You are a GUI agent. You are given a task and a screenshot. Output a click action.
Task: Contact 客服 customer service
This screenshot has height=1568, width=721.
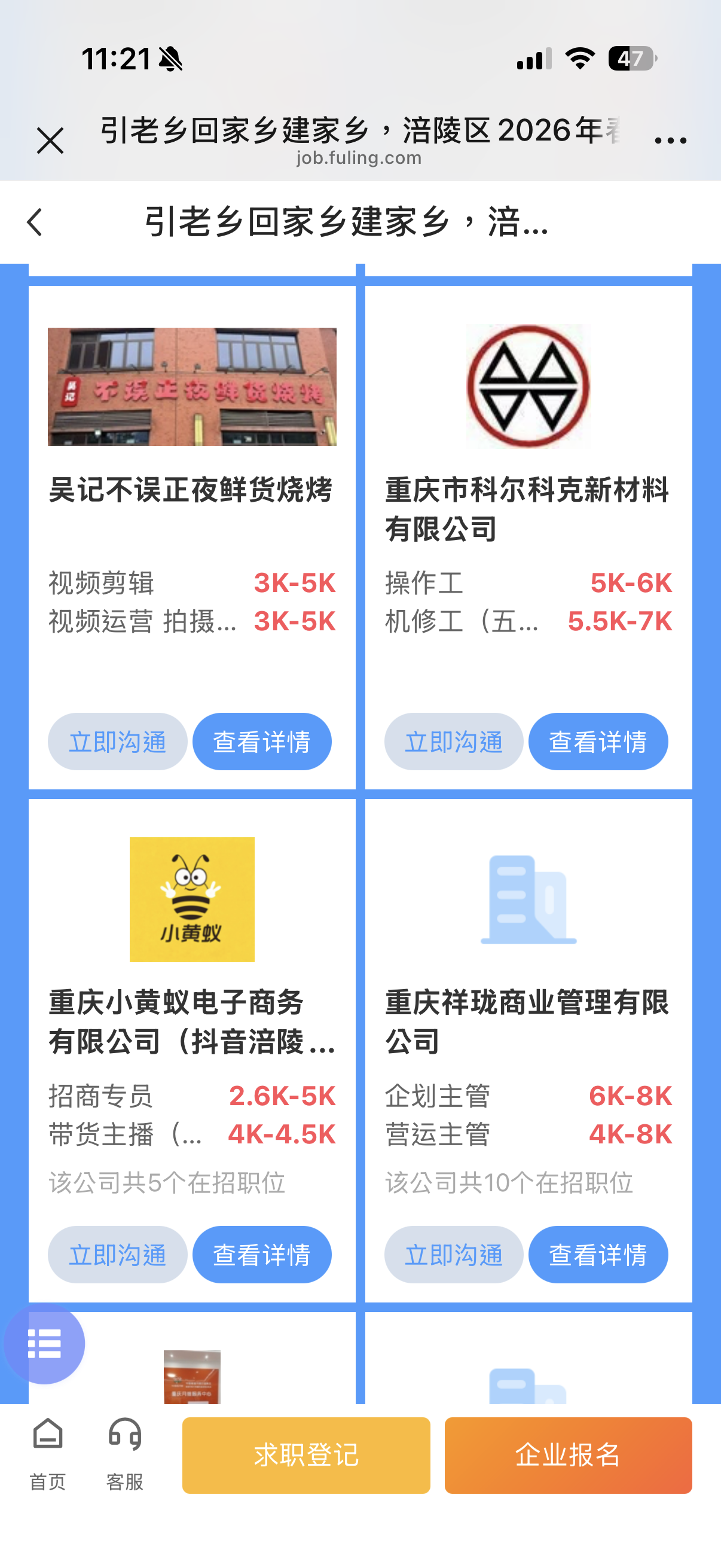(x=125, y=1454)
